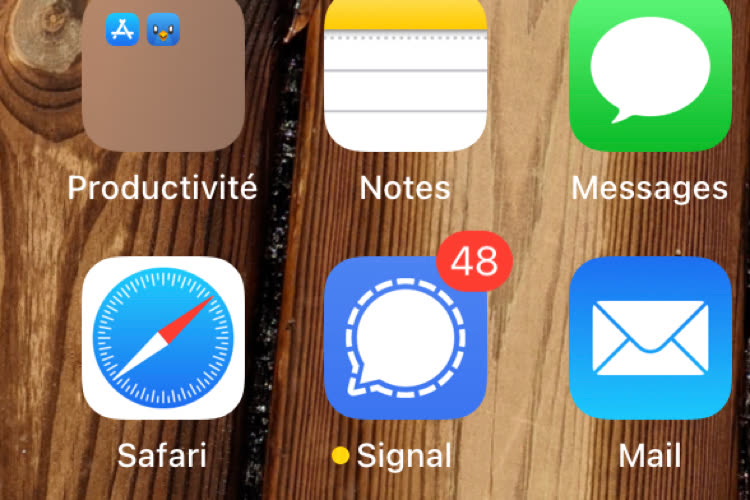Open the Productivité folder

pyautogui.click(x=163, y=75)
